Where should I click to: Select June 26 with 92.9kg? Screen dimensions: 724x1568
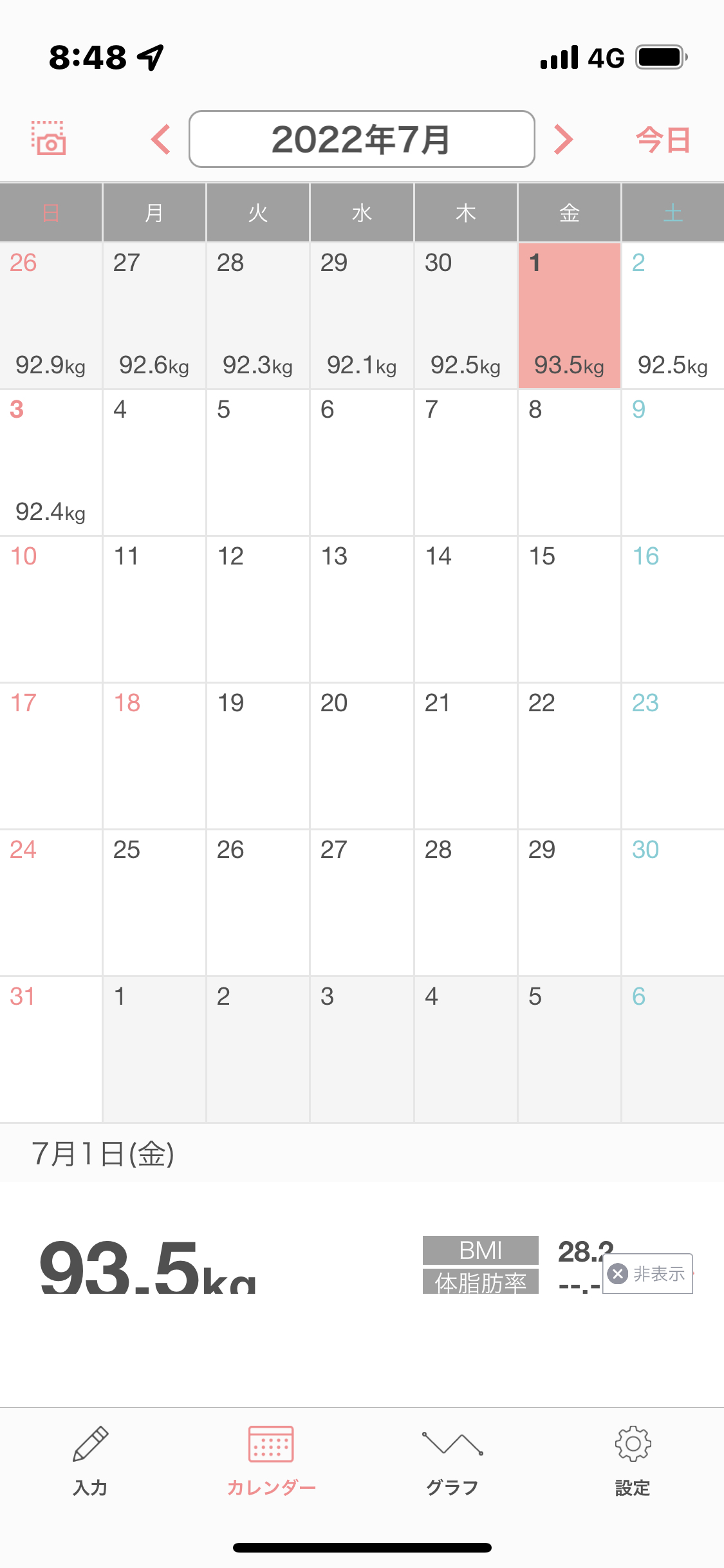point(51,315)
